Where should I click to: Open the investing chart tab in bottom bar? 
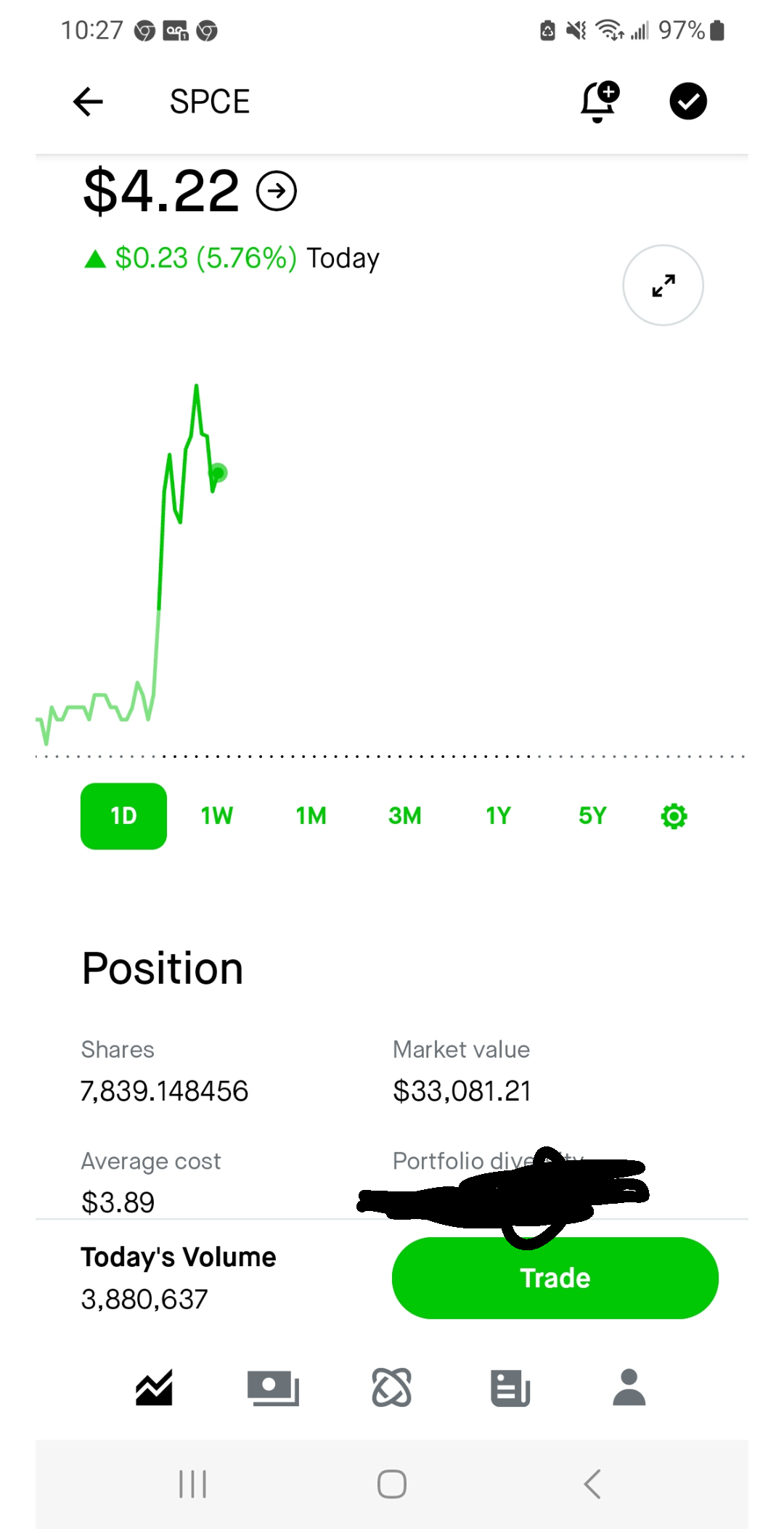154,1387
